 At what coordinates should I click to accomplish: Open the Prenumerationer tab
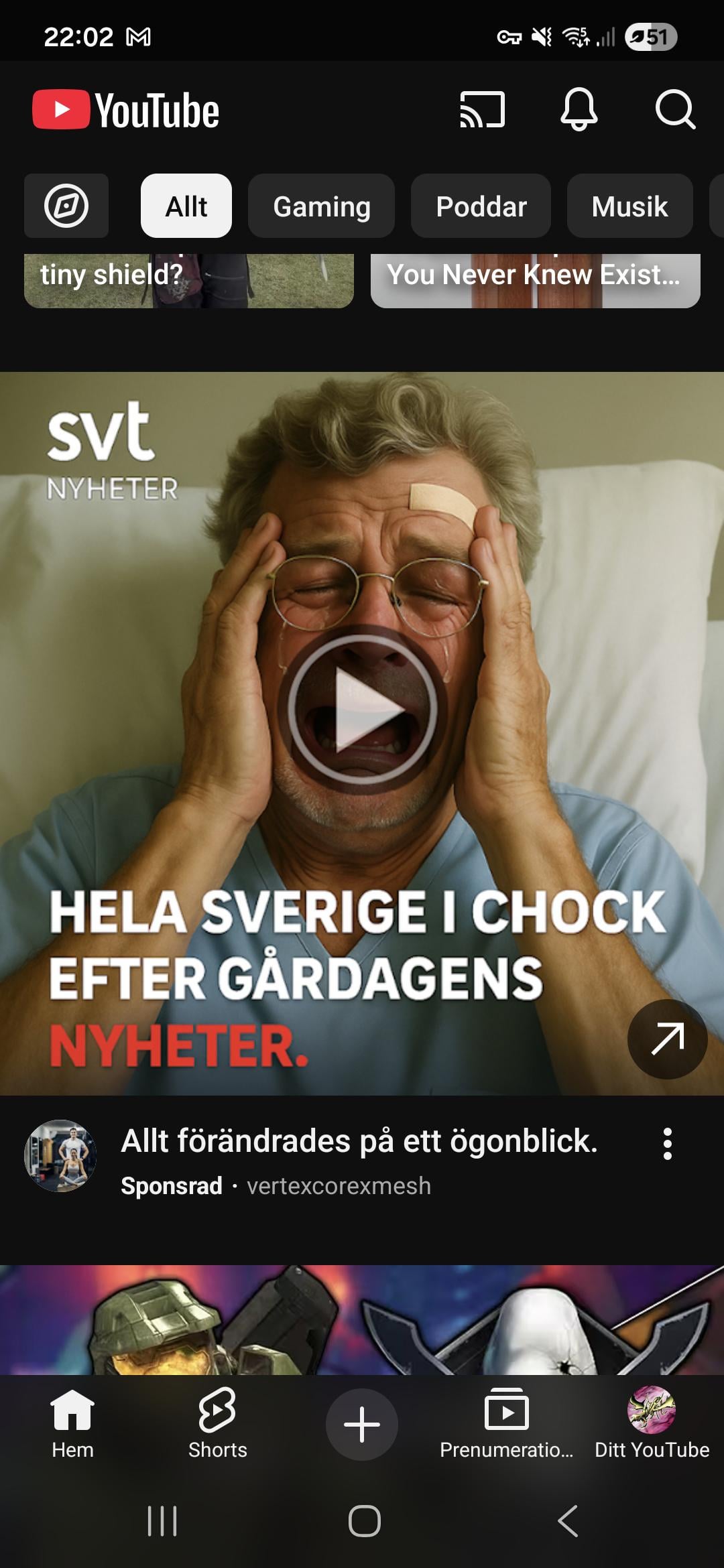pos(506,1423)
